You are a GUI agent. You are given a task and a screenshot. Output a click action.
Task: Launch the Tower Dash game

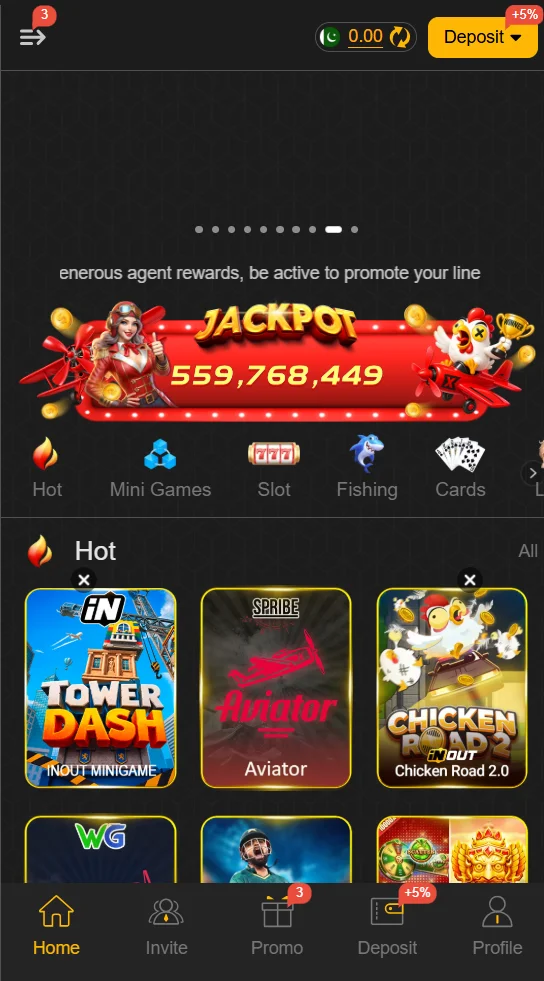tap(101, 688)
